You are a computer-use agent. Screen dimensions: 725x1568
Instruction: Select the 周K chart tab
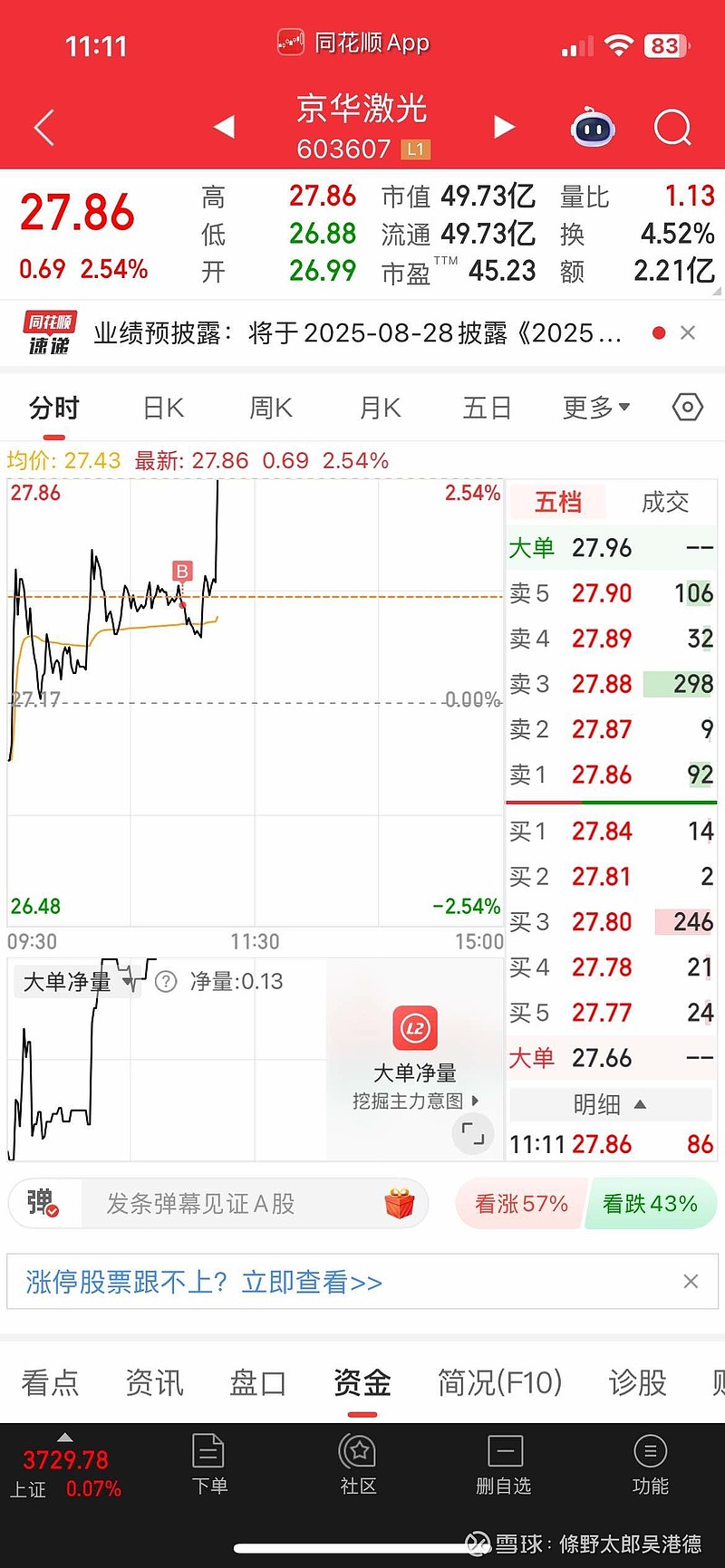[271, 408]
